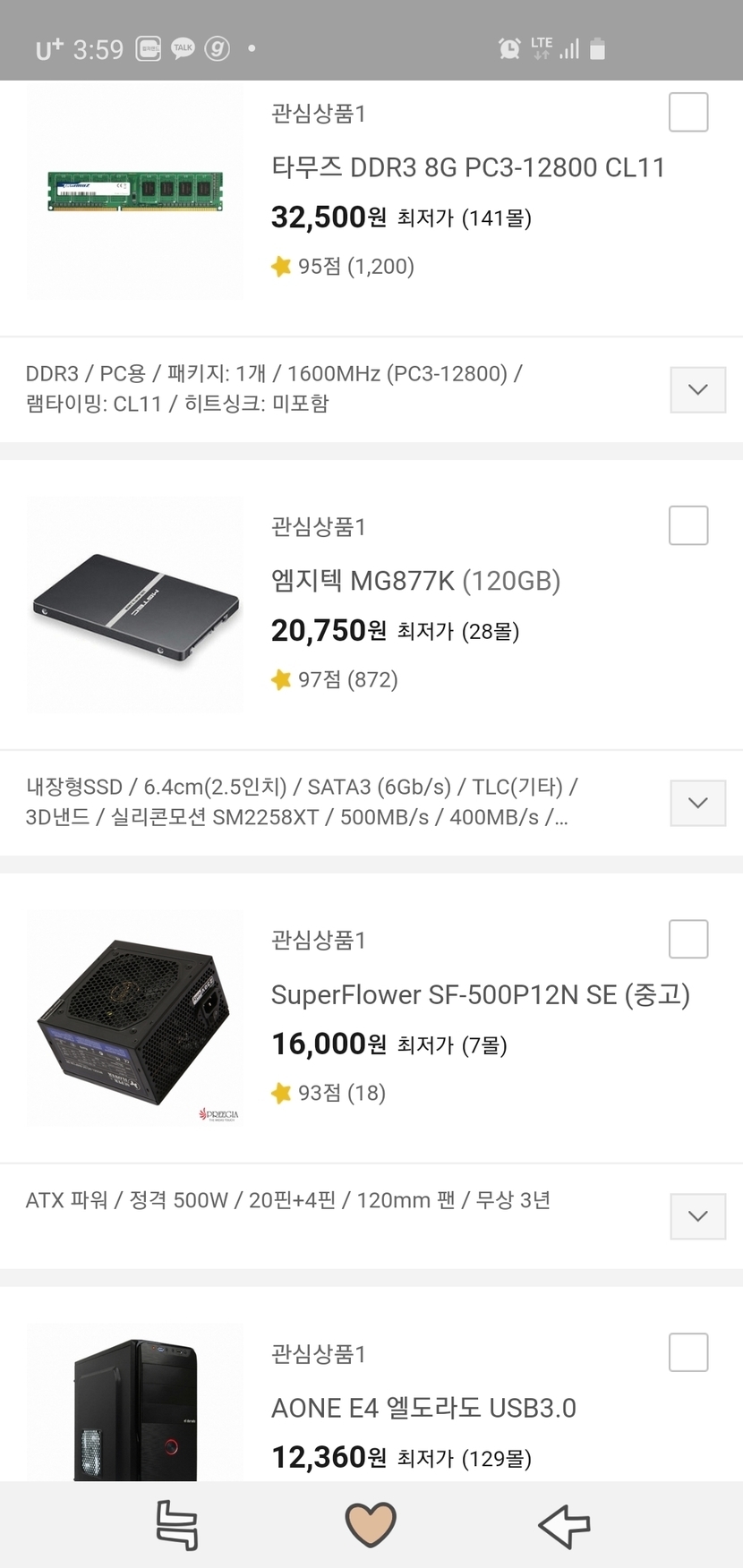The height and width of the screenshot is (1568, 743).
Task: View the SuperFlower power supply image
Action: 135,1018
